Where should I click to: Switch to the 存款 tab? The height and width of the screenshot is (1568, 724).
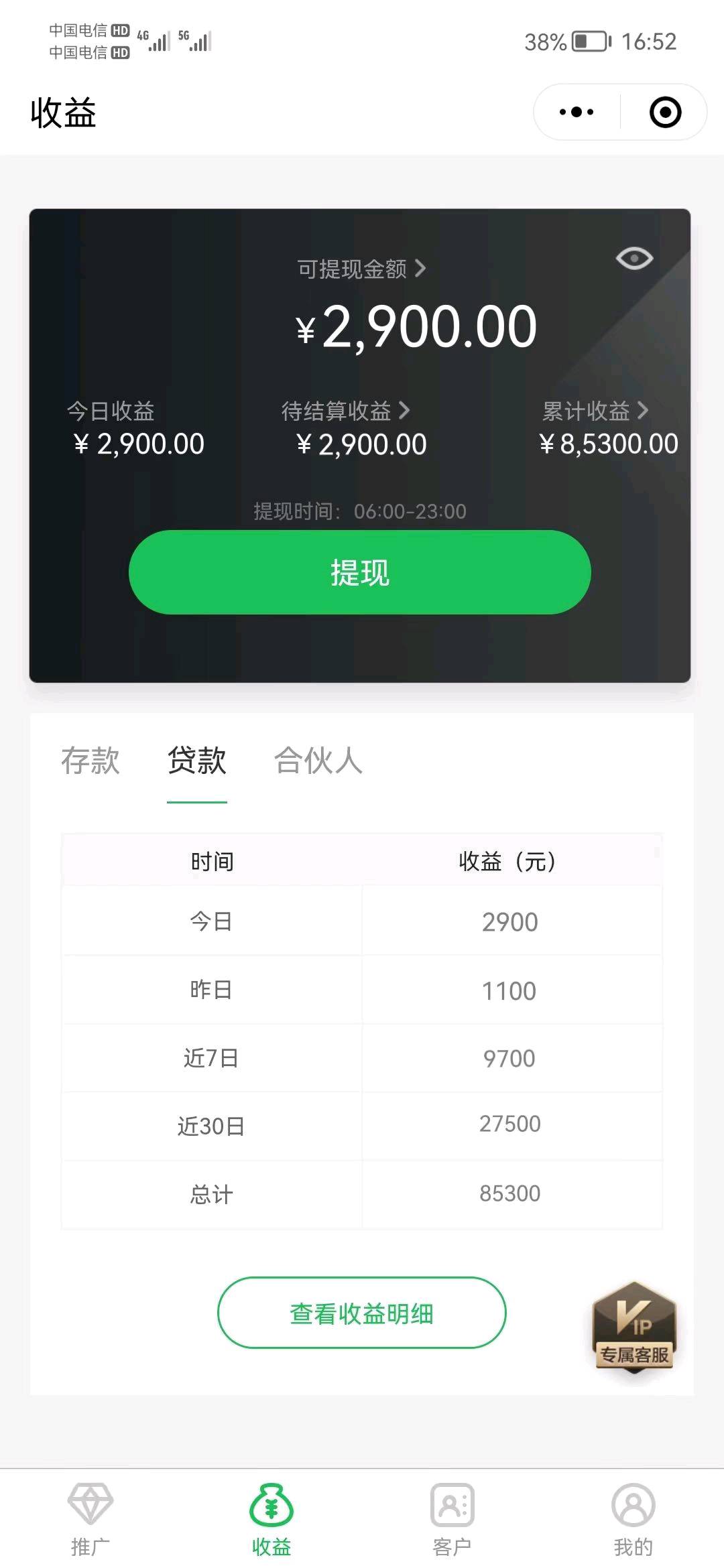[x=90, y=761]
